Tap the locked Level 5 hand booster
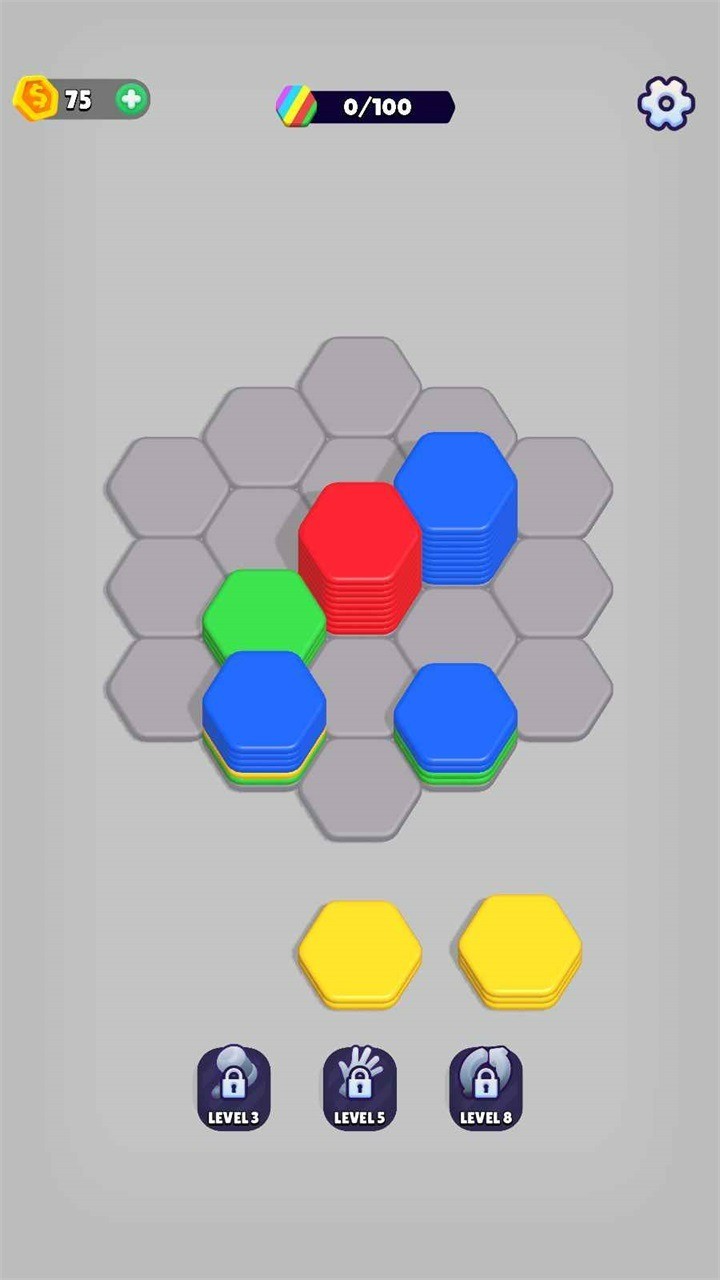The height and width of the screenshot is (1280, 720). click(x=360, y=1088)
